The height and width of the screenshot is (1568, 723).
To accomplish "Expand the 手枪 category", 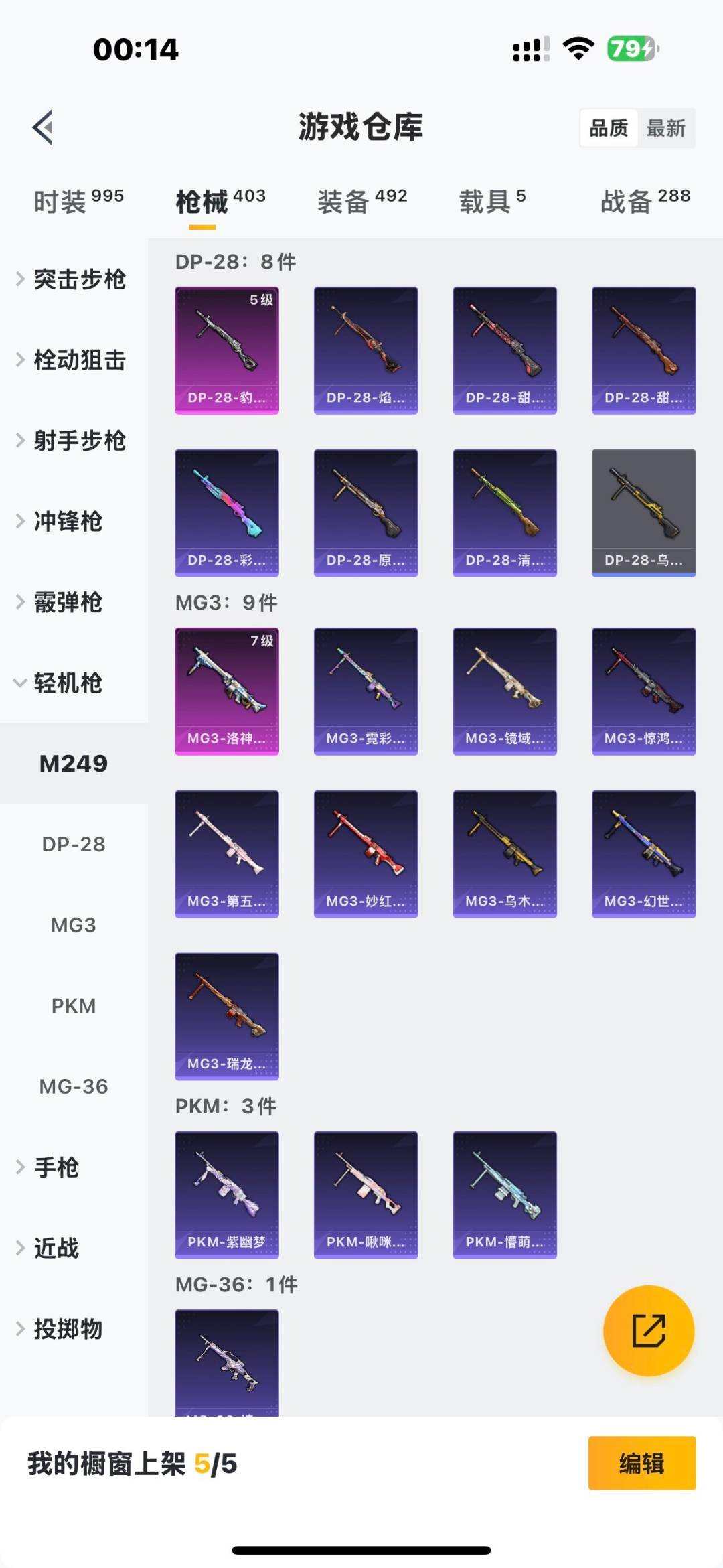I will pyautogui.click(x=56, y=1167).
